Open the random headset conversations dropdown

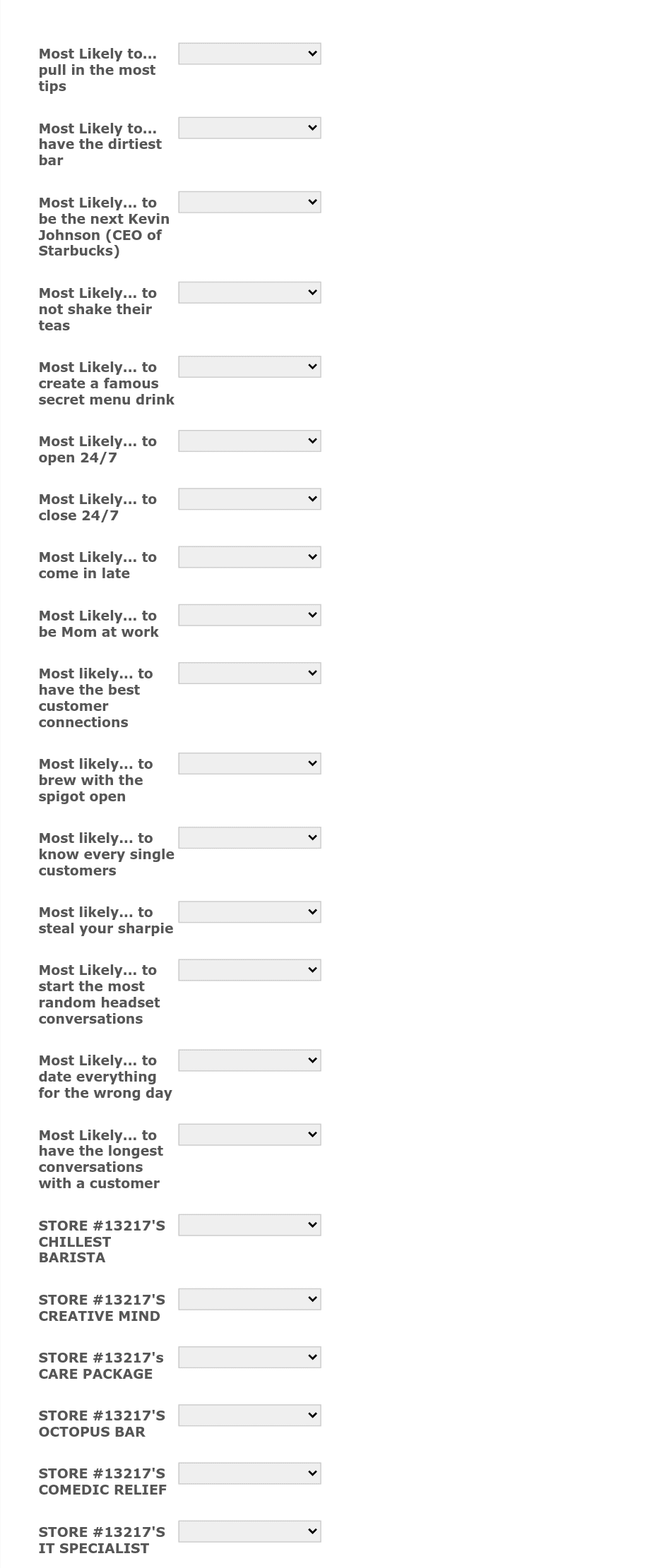[249, 969]
